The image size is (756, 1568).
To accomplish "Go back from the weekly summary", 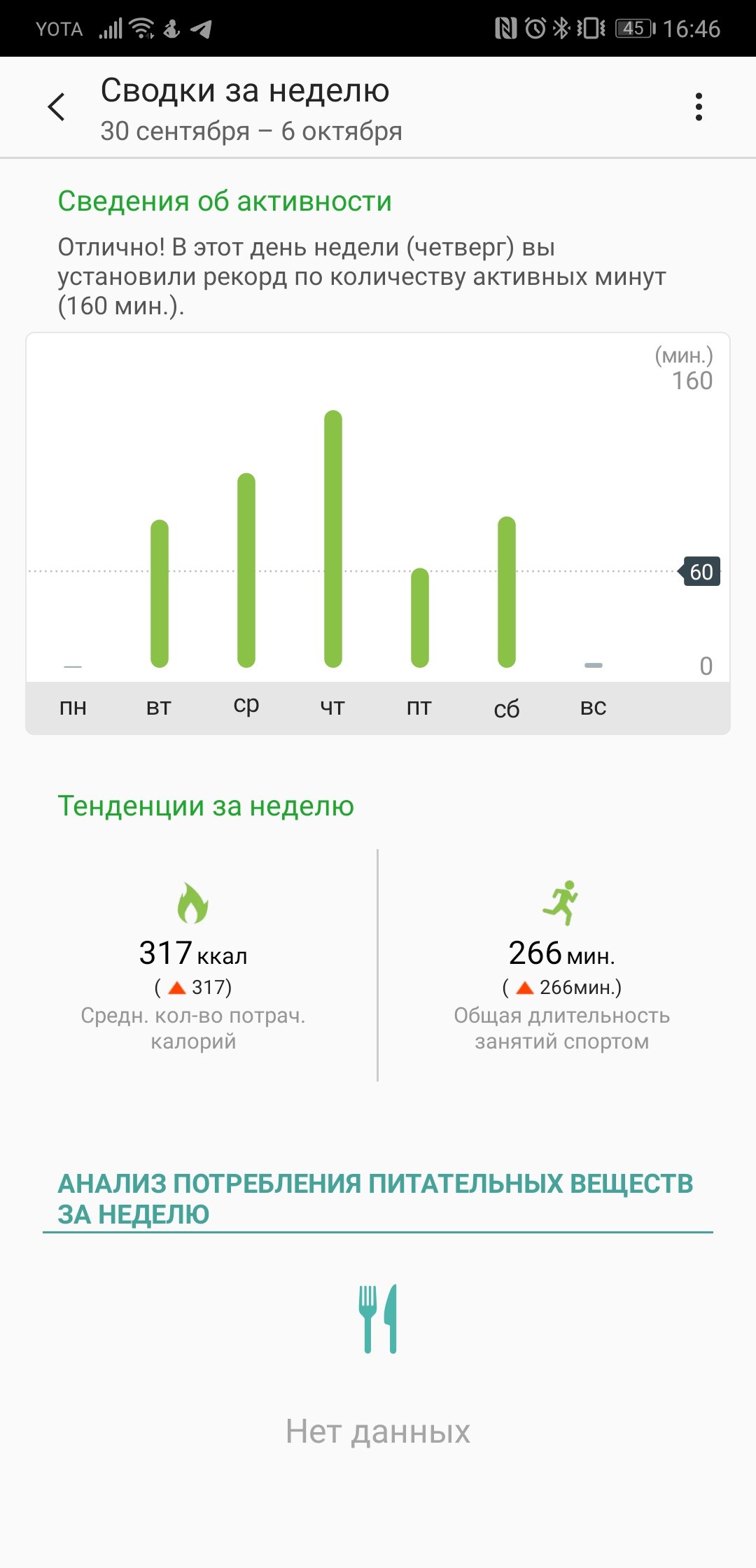I will tap(57, 107).
